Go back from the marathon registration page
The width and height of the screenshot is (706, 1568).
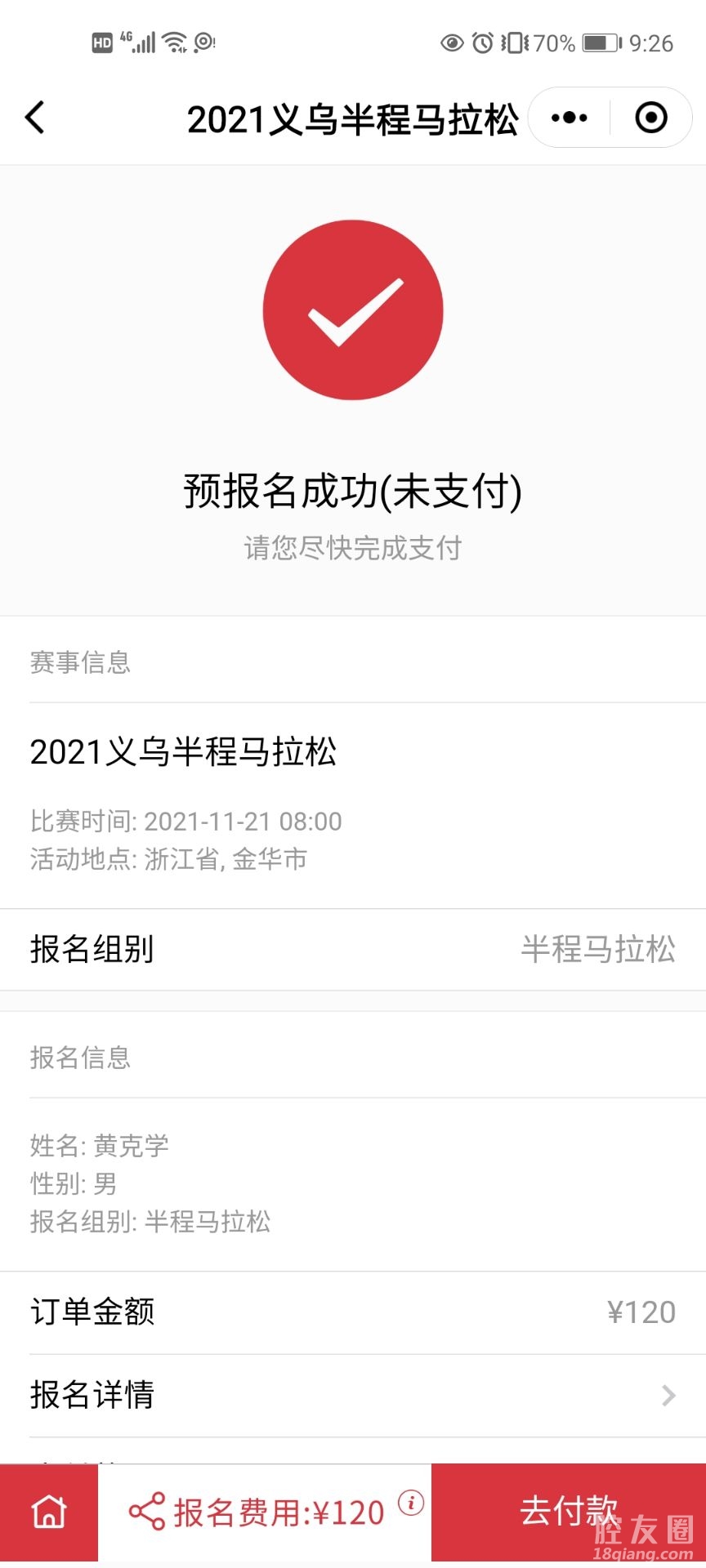[35, 118]
